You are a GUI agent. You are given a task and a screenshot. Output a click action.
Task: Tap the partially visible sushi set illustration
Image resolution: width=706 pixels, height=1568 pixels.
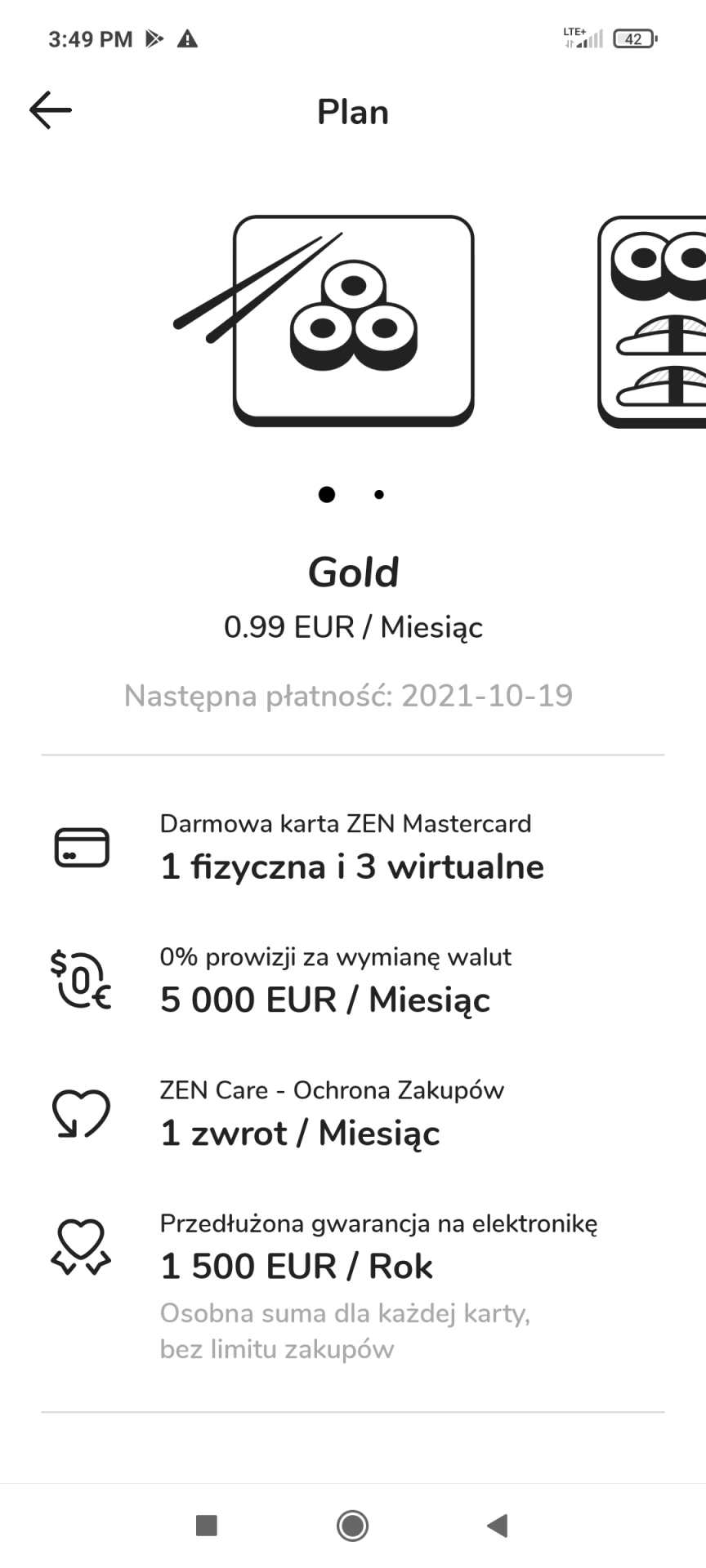tap(654, 320)
